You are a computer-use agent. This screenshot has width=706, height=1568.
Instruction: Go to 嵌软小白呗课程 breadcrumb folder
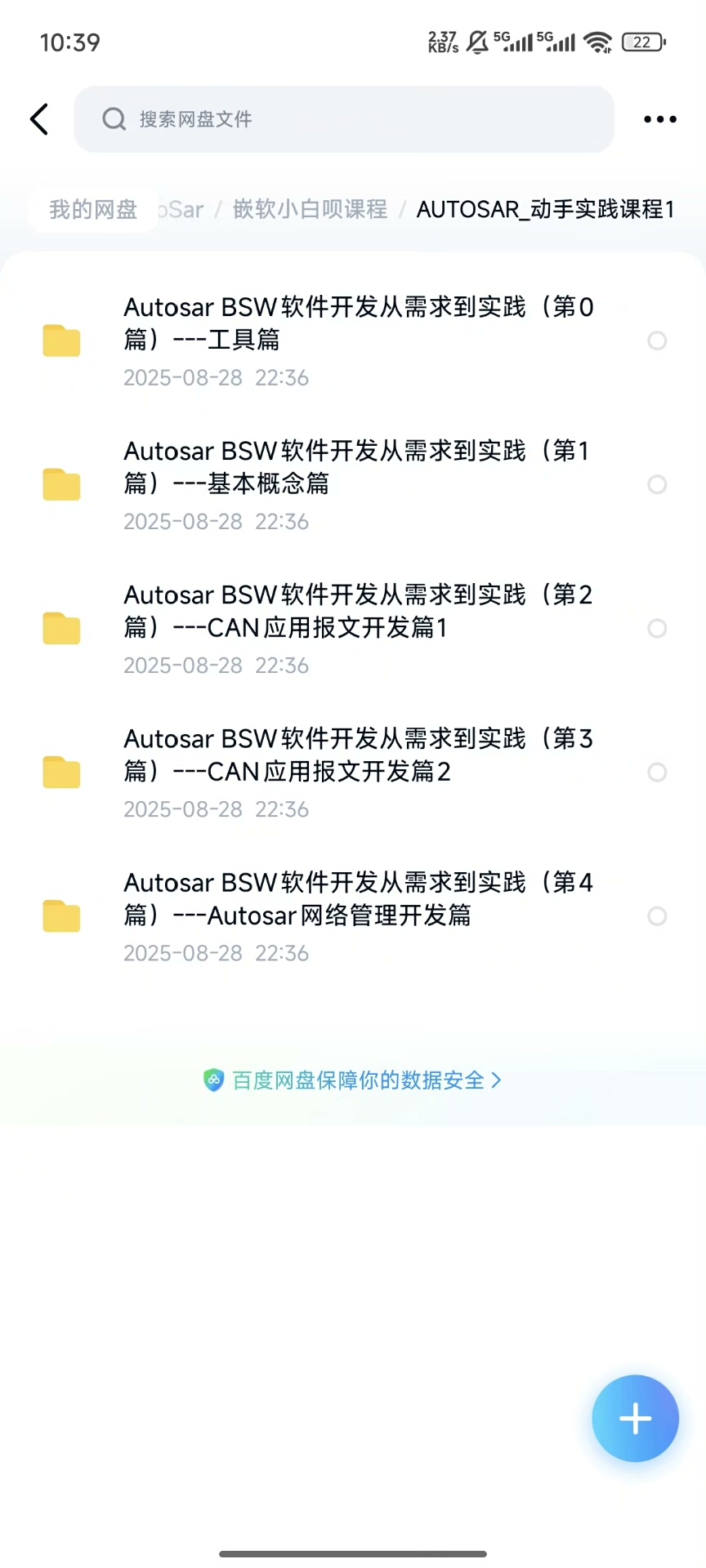coord(310,210)
